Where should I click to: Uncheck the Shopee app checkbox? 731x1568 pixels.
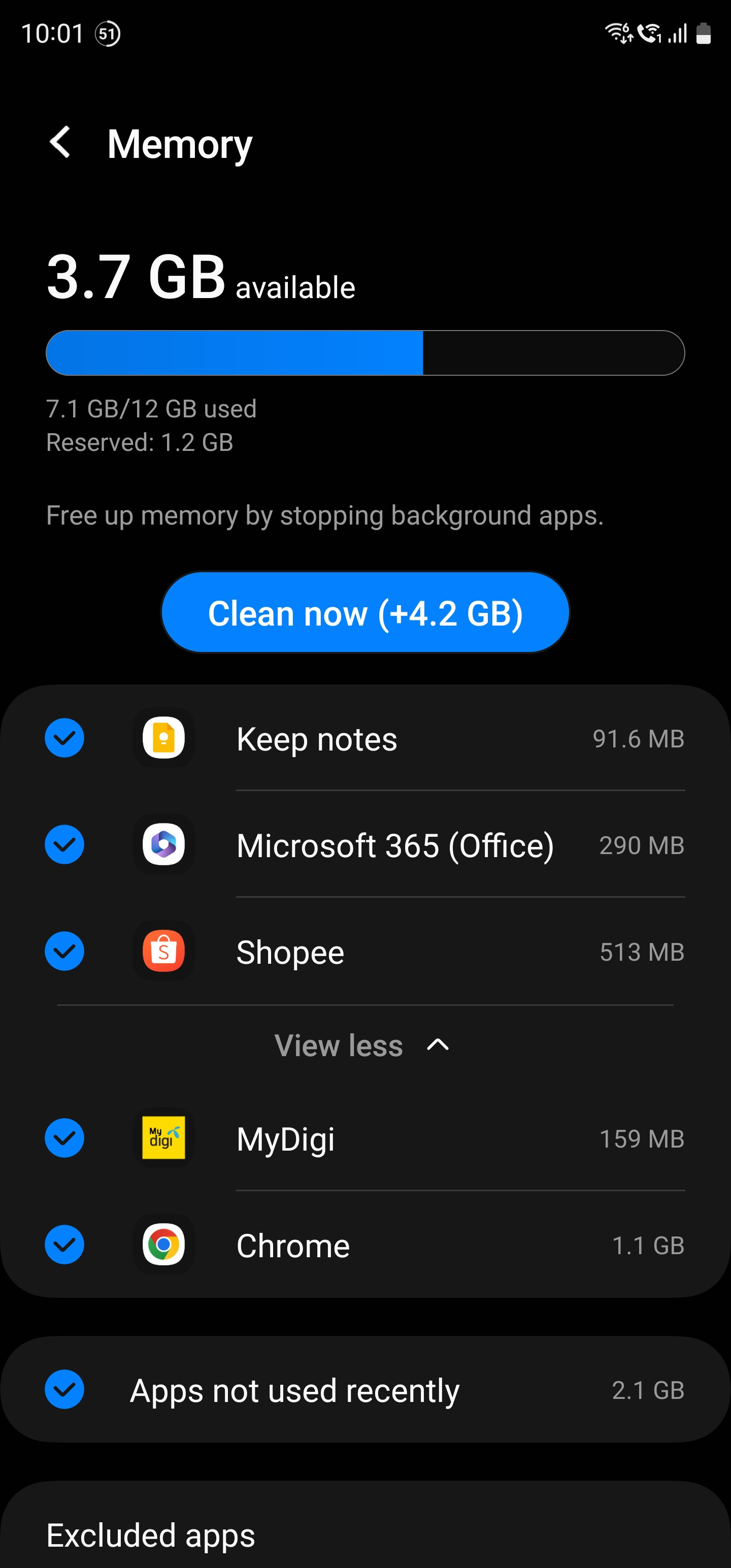tap(64, 951)
